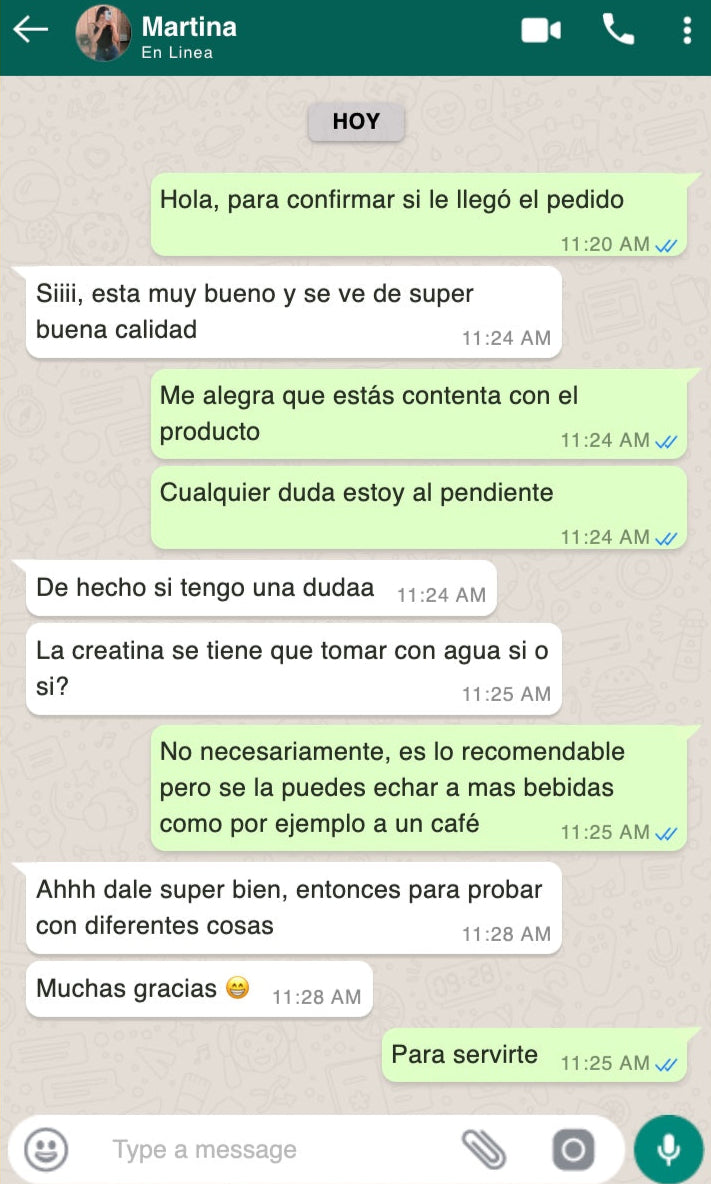Tap the microphone voice message button
The height and width of the screenshot is (1184, 711).
click(668, 1149)
